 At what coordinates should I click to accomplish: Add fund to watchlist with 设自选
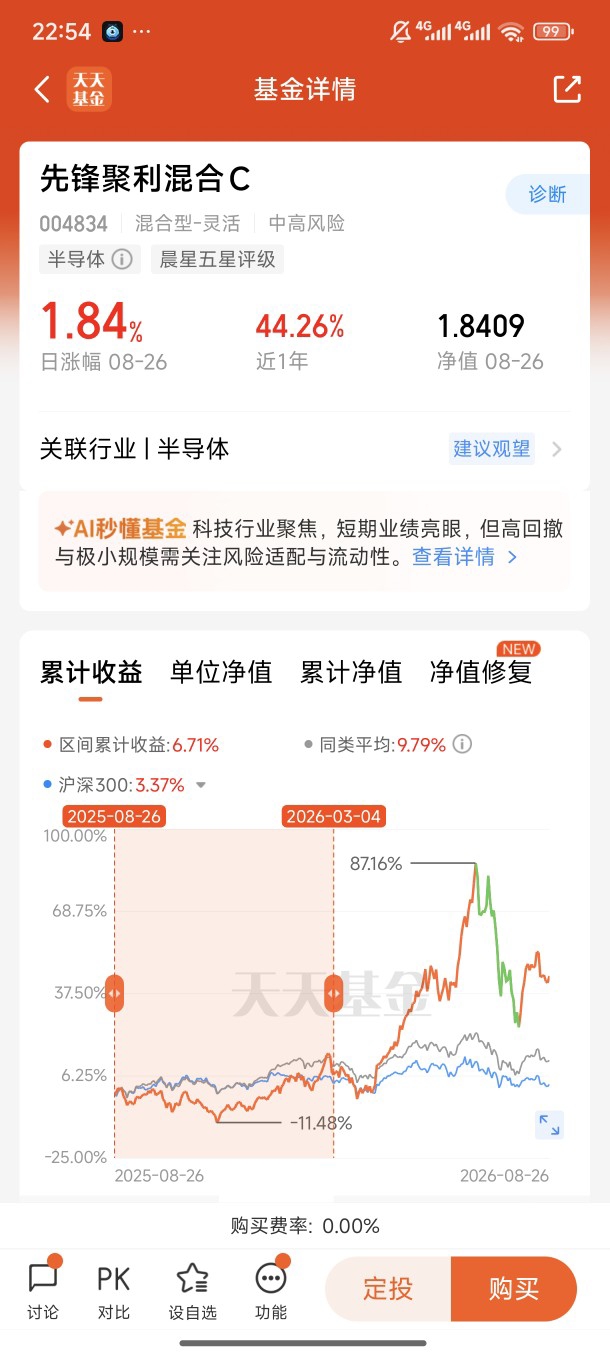point(192,1289)
